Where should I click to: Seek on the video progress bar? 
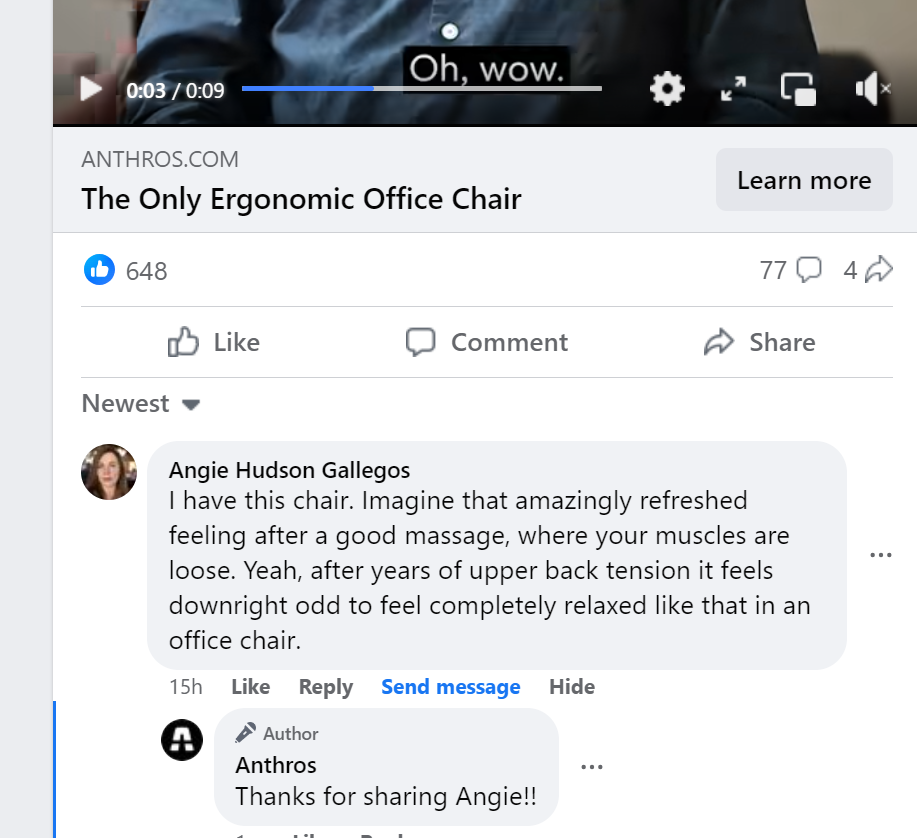[x=421, y=89]
